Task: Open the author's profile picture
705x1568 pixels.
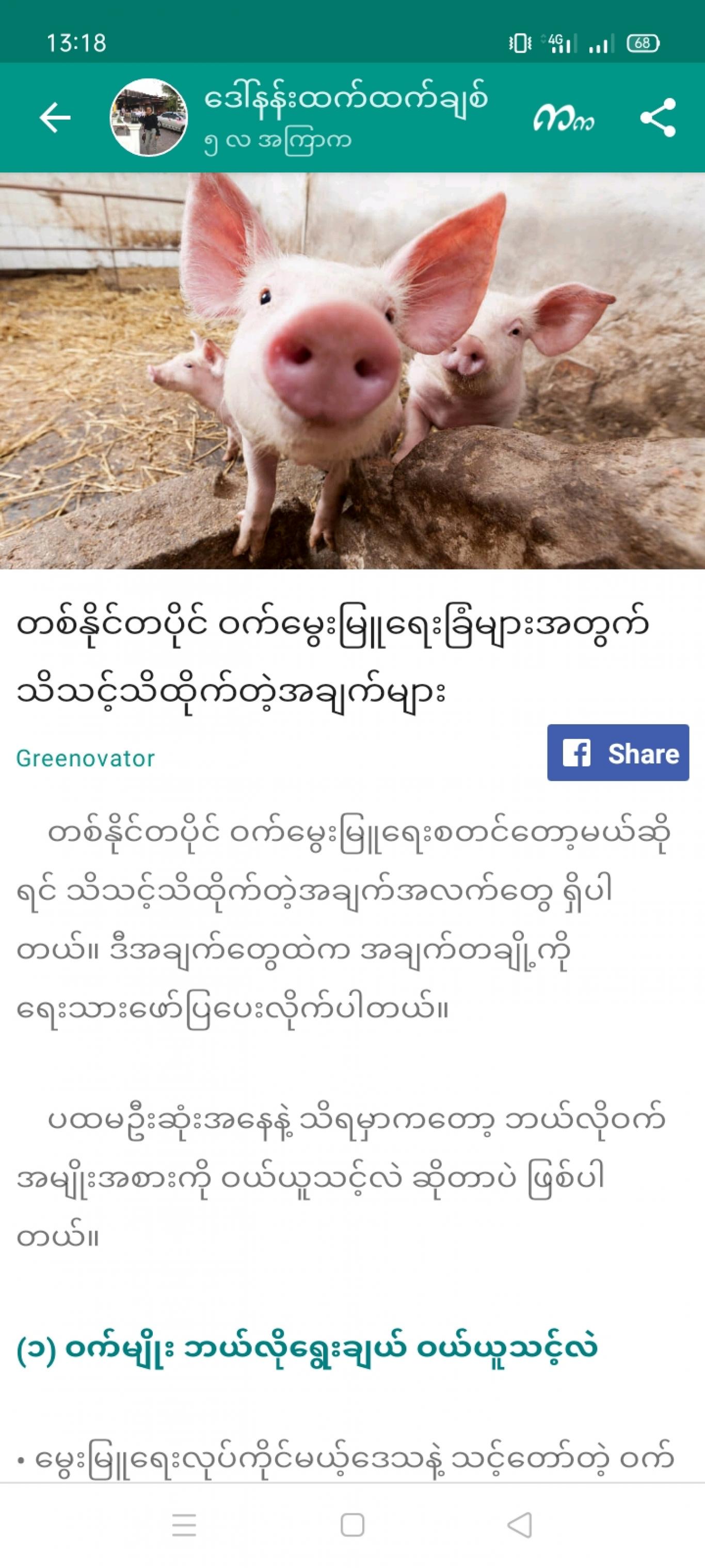Action: (x=149, y=117)
